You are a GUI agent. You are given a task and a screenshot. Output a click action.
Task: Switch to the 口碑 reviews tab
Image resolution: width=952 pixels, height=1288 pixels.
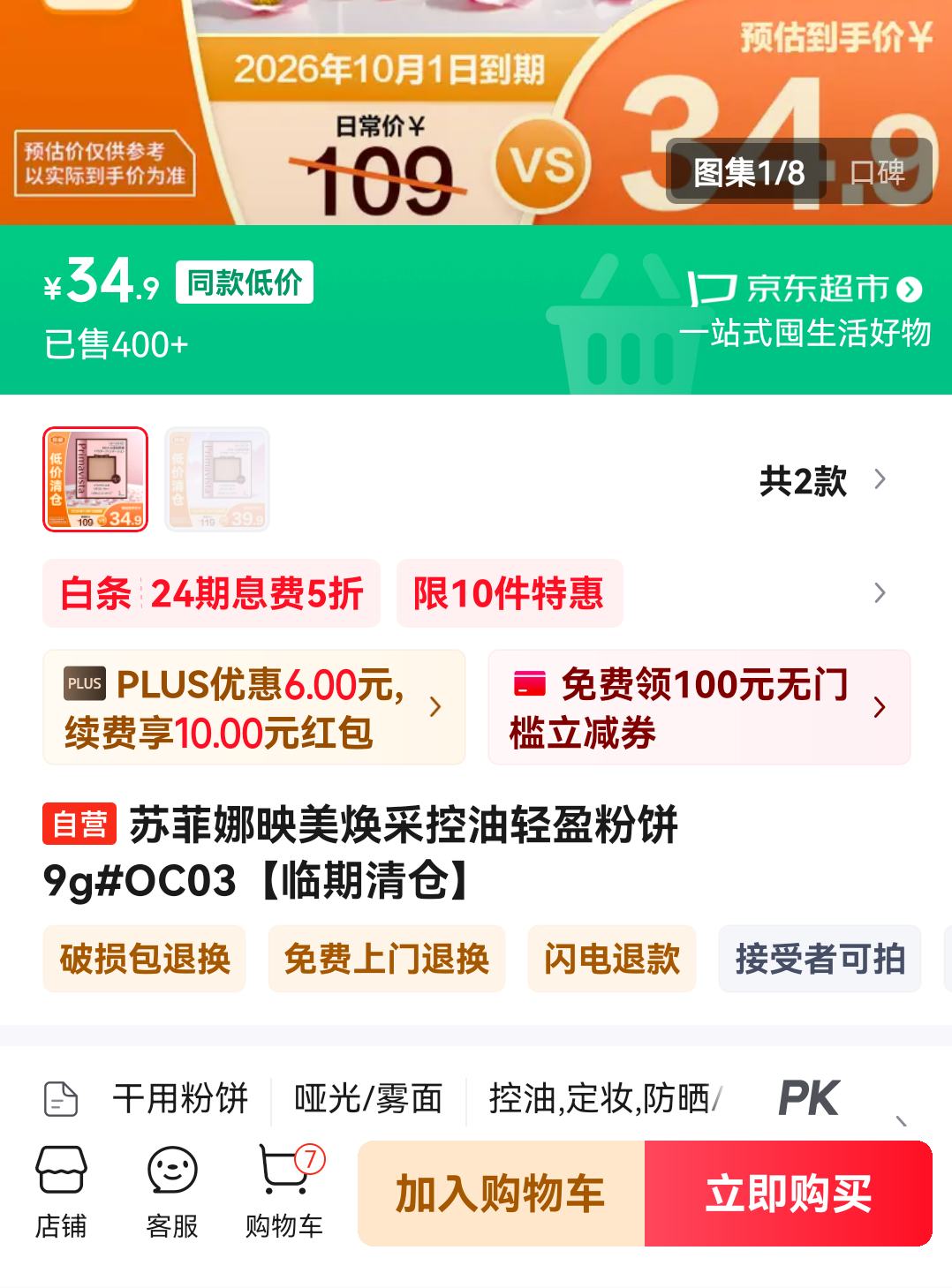tap(877, 173)
